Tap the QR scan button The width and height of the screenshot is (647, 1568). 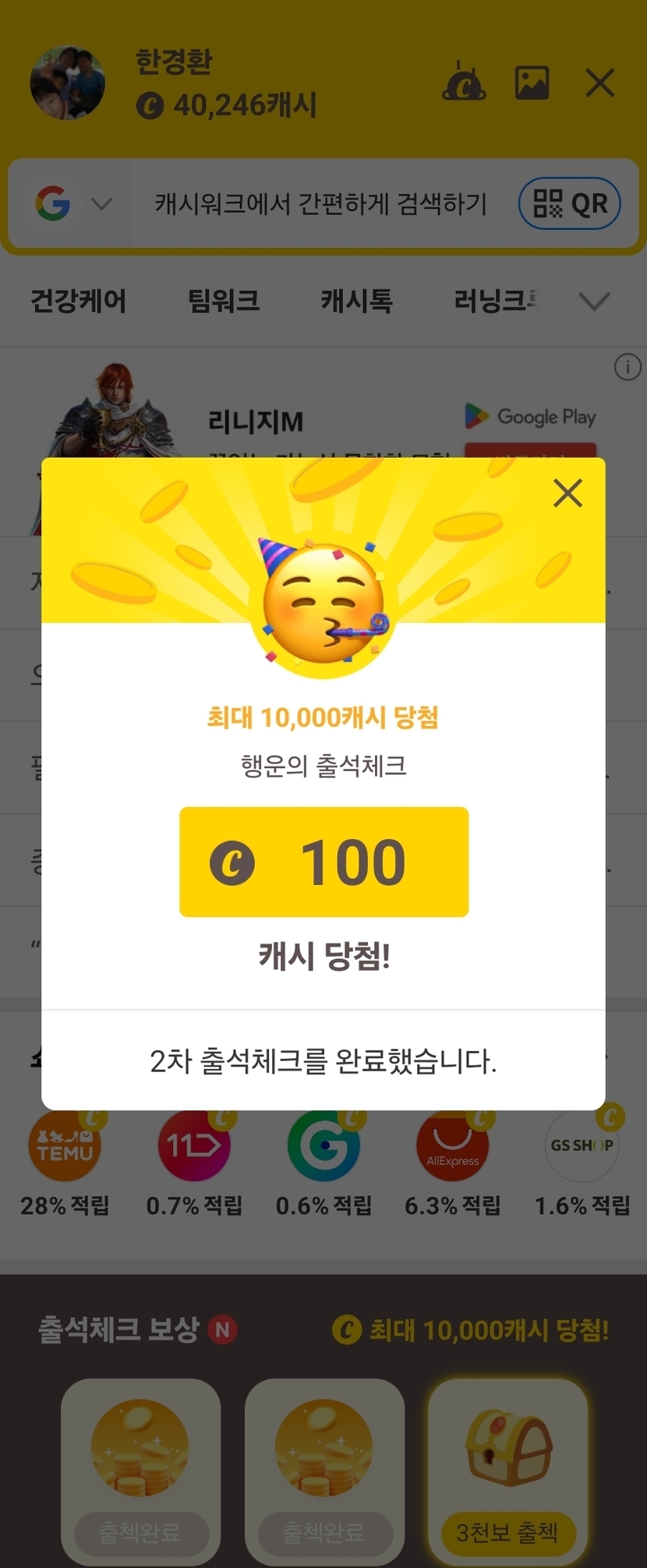click(x=570, y=204)
